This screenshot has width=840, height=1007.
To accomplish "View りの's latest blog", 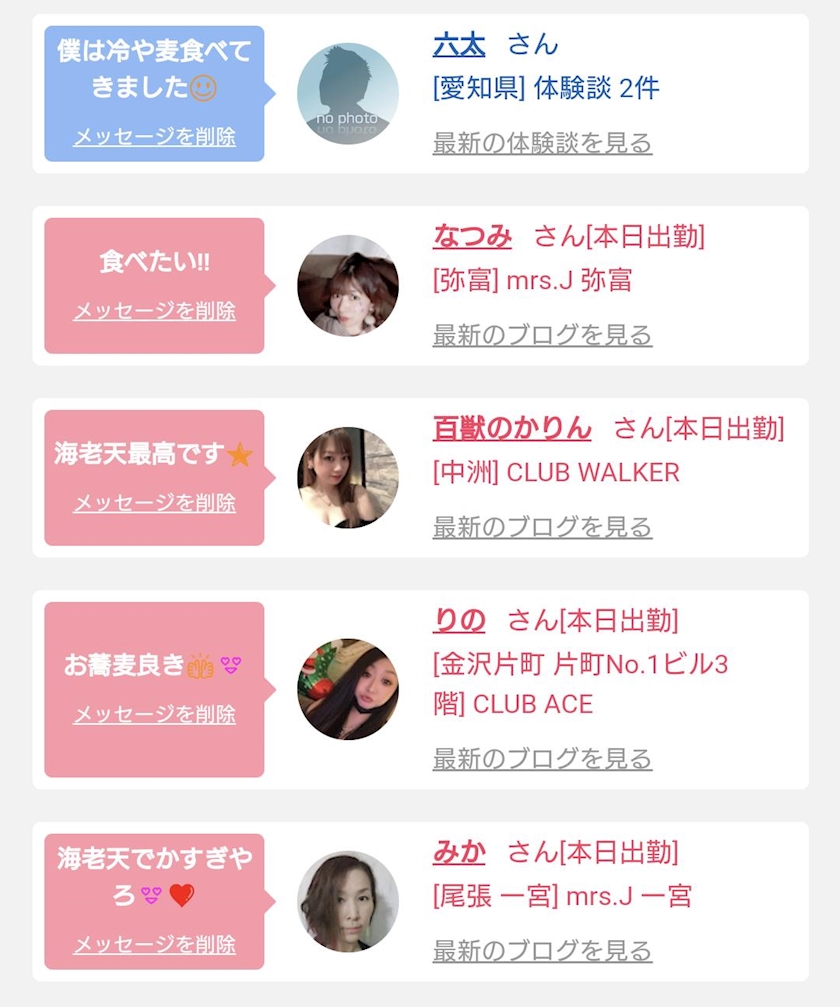I will [x=543, y=758].
